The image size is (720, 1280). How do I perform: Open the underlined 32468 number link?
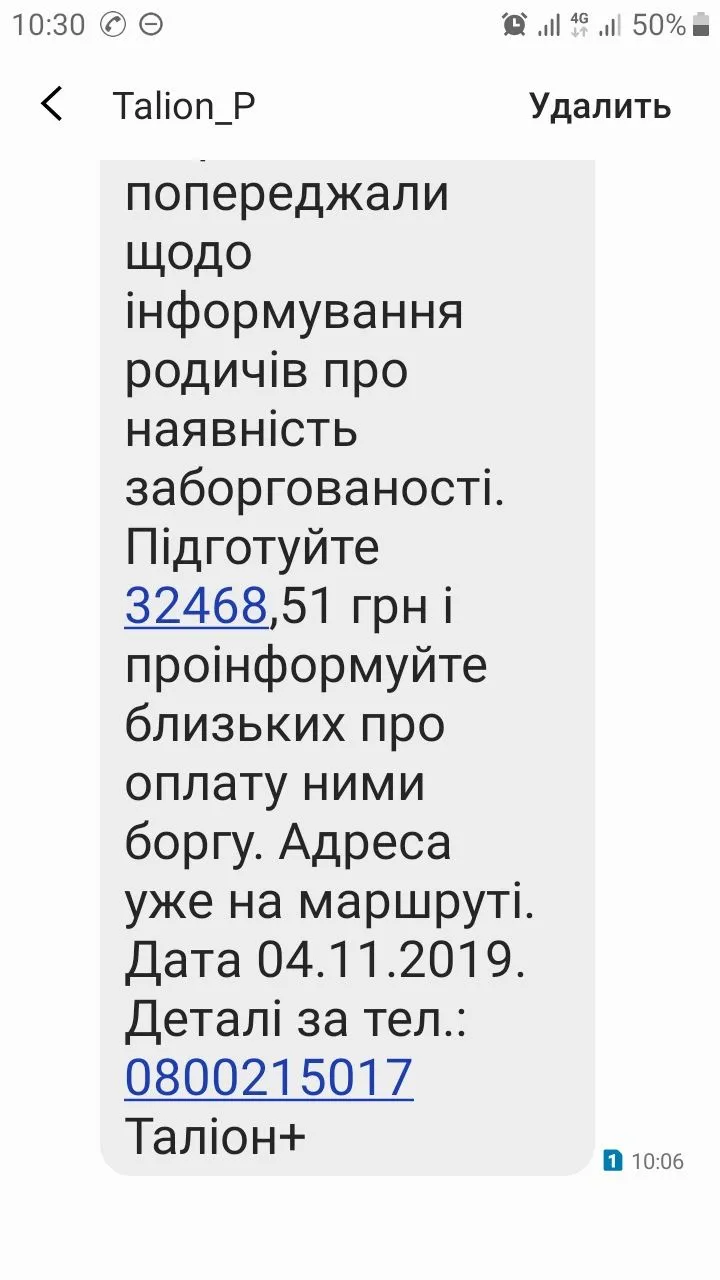click(197, 606)
